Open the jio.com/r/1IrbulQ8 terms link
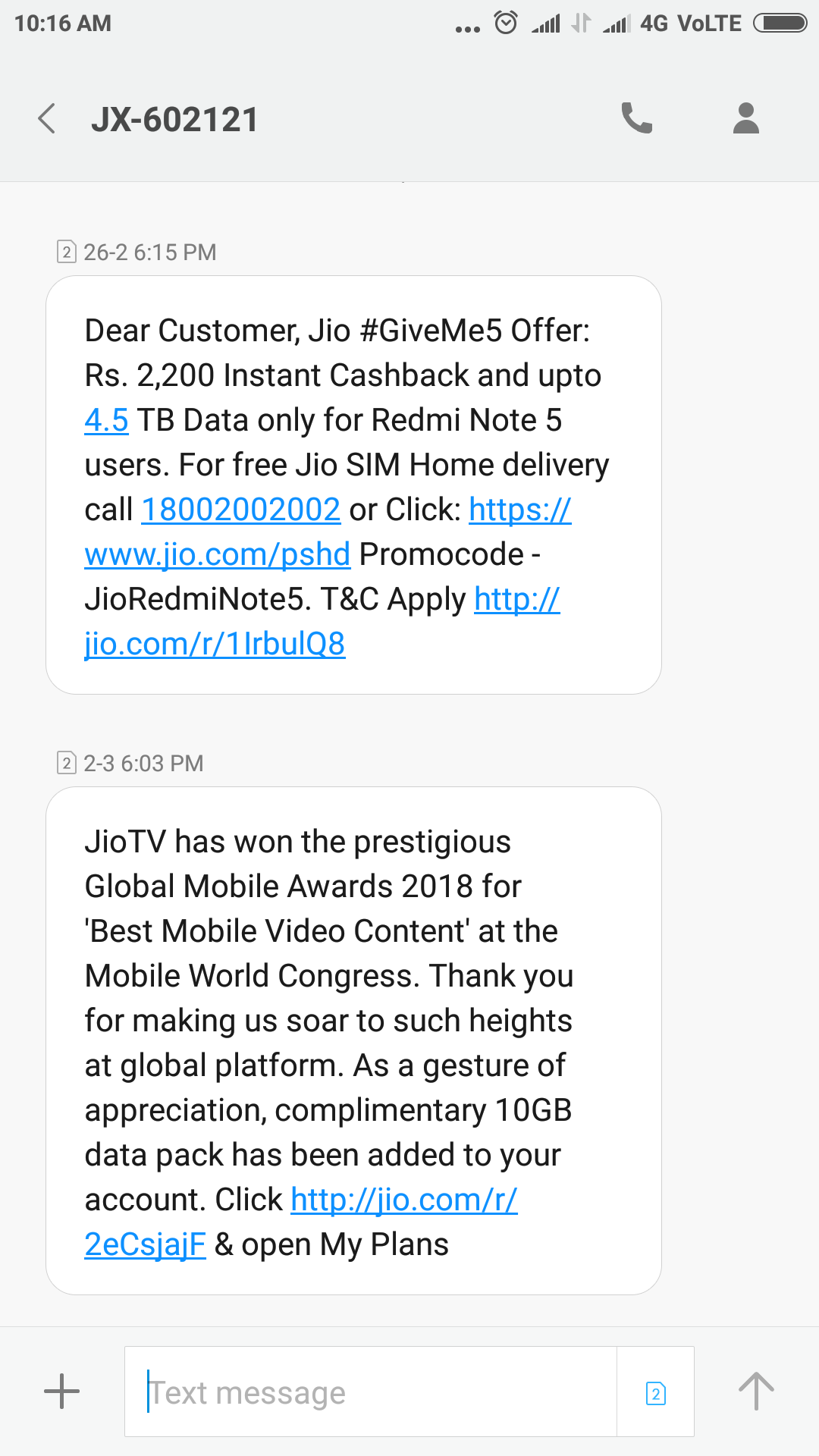The height and width of the screenshot is (1456, 819). (215, 644)
